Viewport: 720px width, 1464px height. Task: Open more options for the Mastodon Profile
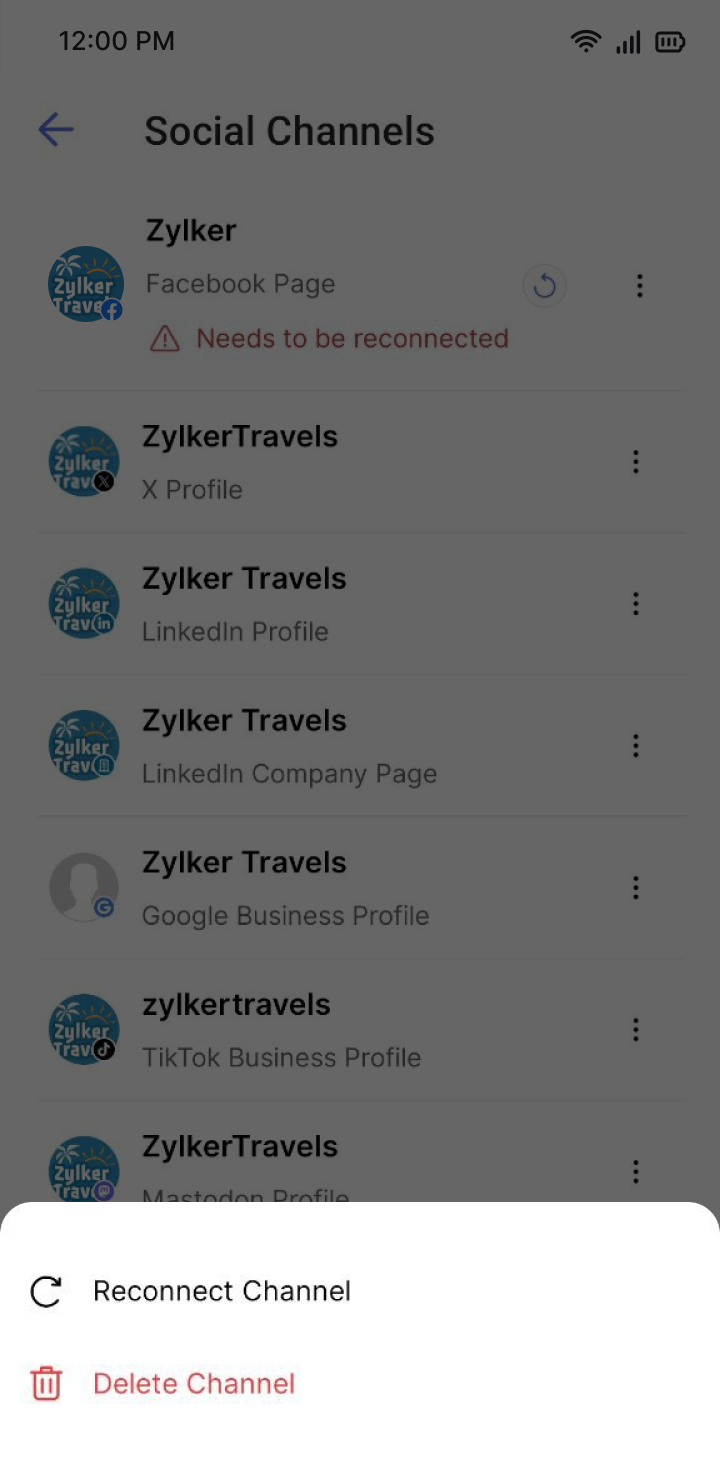(635, 1172)
